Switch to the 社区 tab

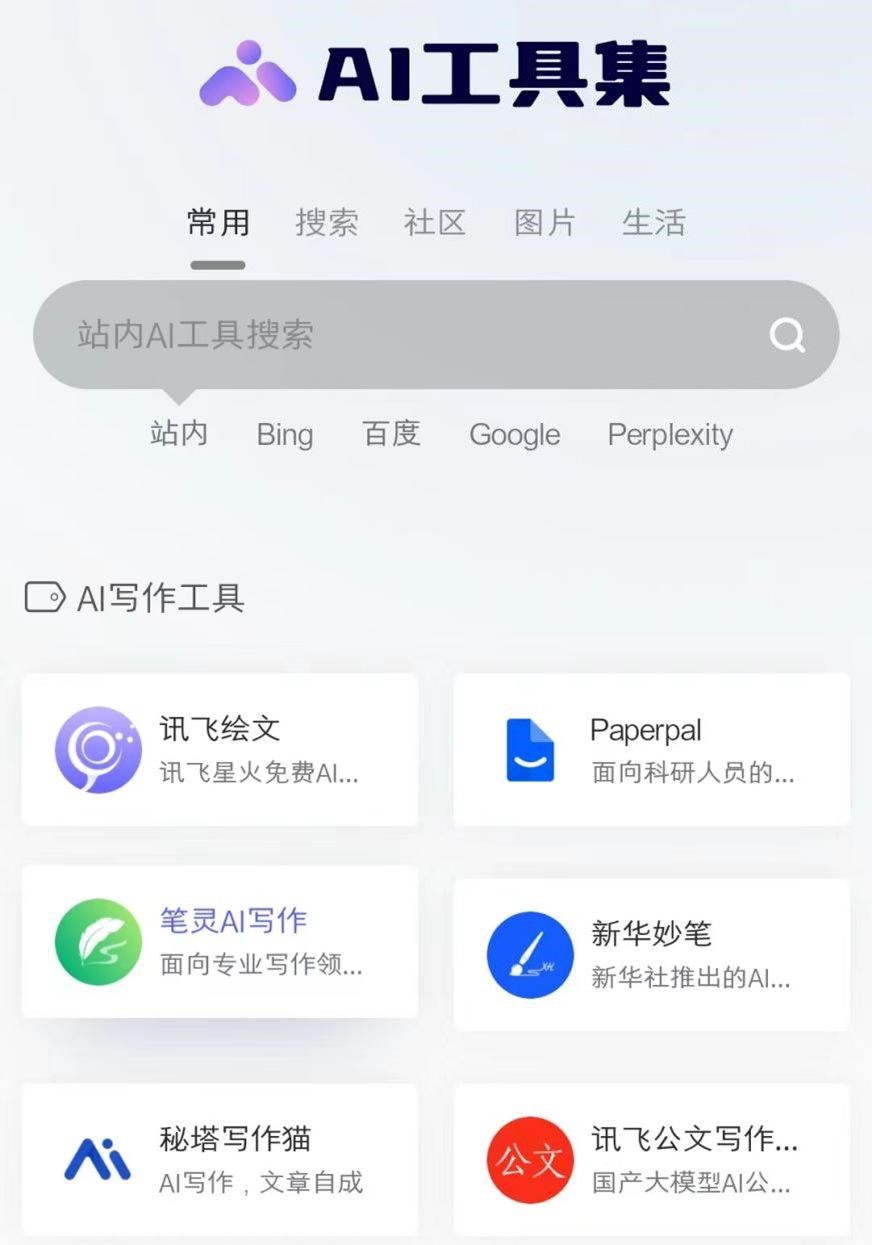pyautogui.click(x=435, y=222)
